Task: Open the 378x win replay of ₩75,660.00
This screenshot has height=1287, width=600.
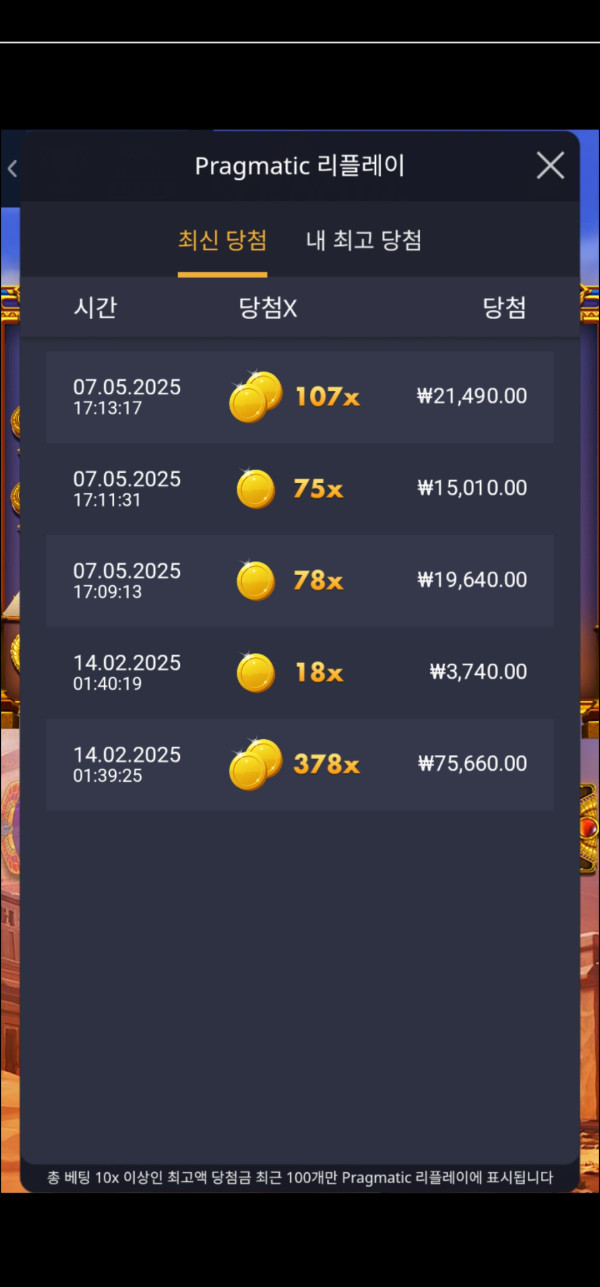Action: 300,765
